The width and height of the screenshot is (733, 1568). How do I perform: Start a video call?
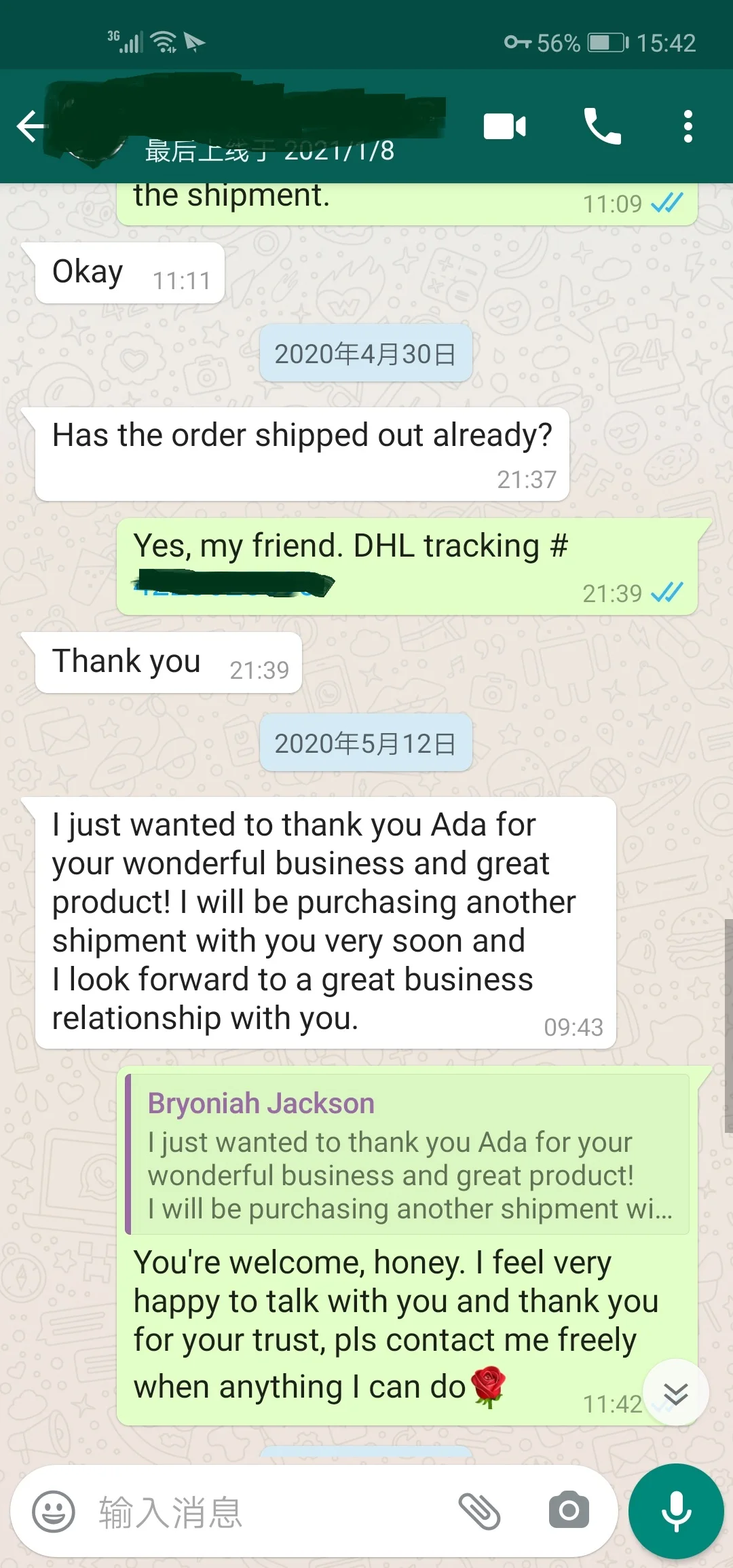coord(504,126)
